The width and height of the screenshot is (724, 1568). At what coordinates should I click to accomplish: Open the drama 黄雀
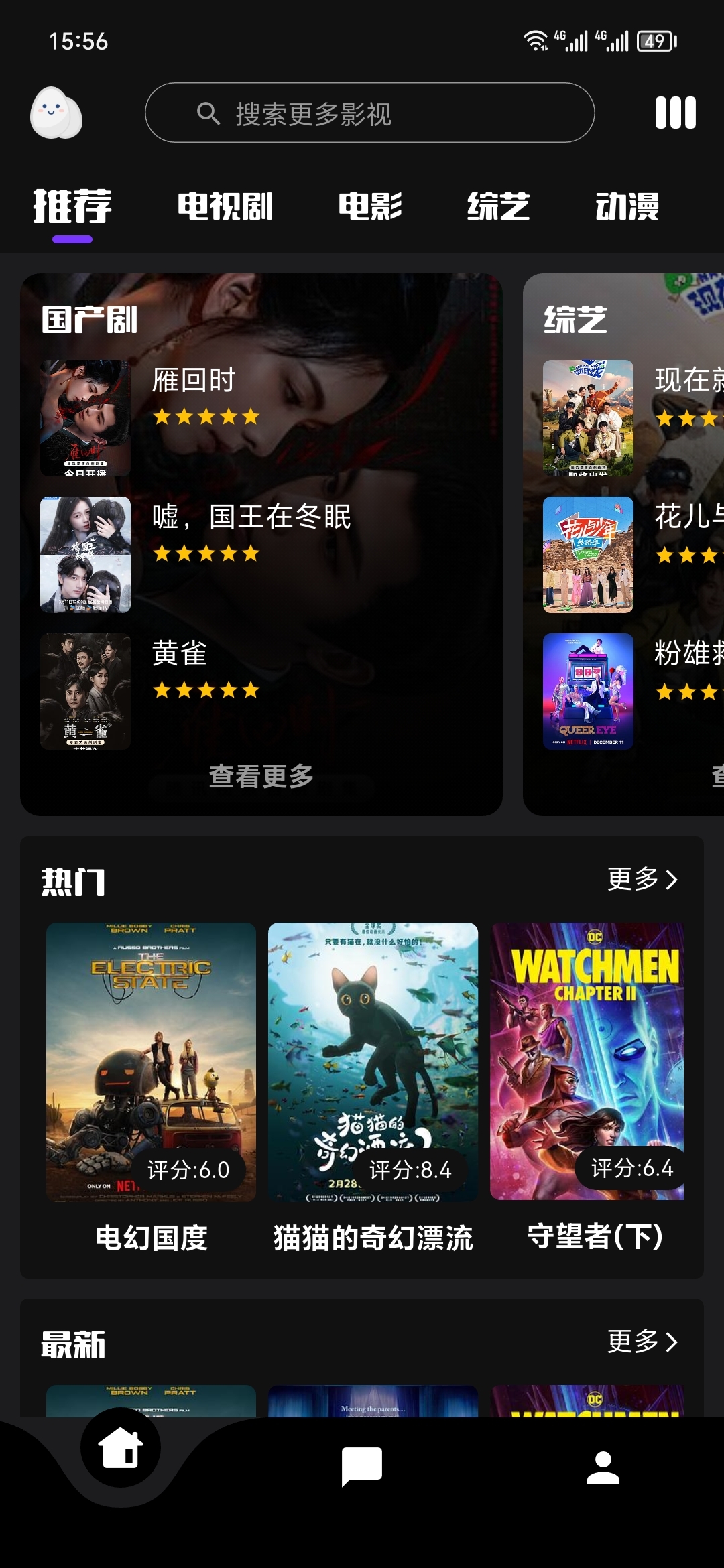click(x=179, y=655)
